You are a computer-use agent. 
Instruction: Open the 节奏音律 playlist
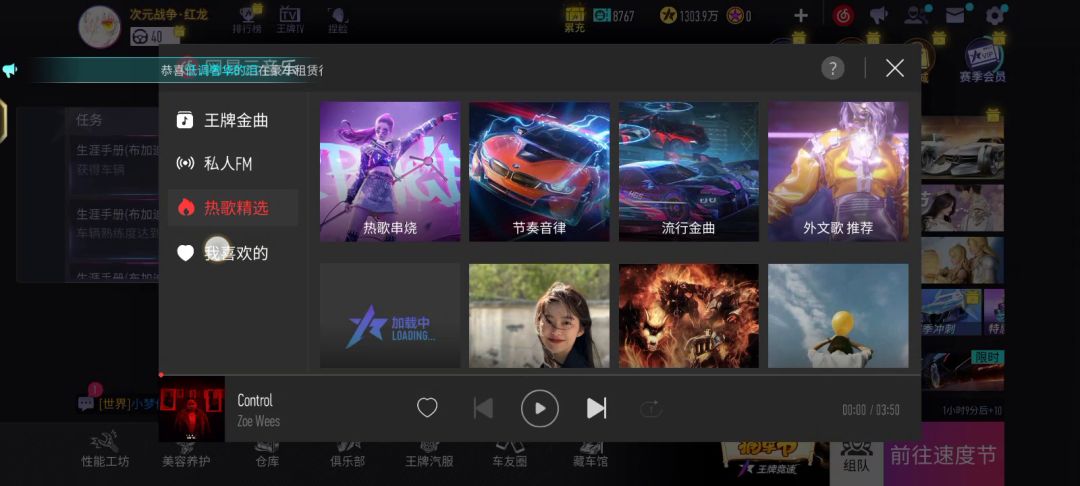pos(539,171)
